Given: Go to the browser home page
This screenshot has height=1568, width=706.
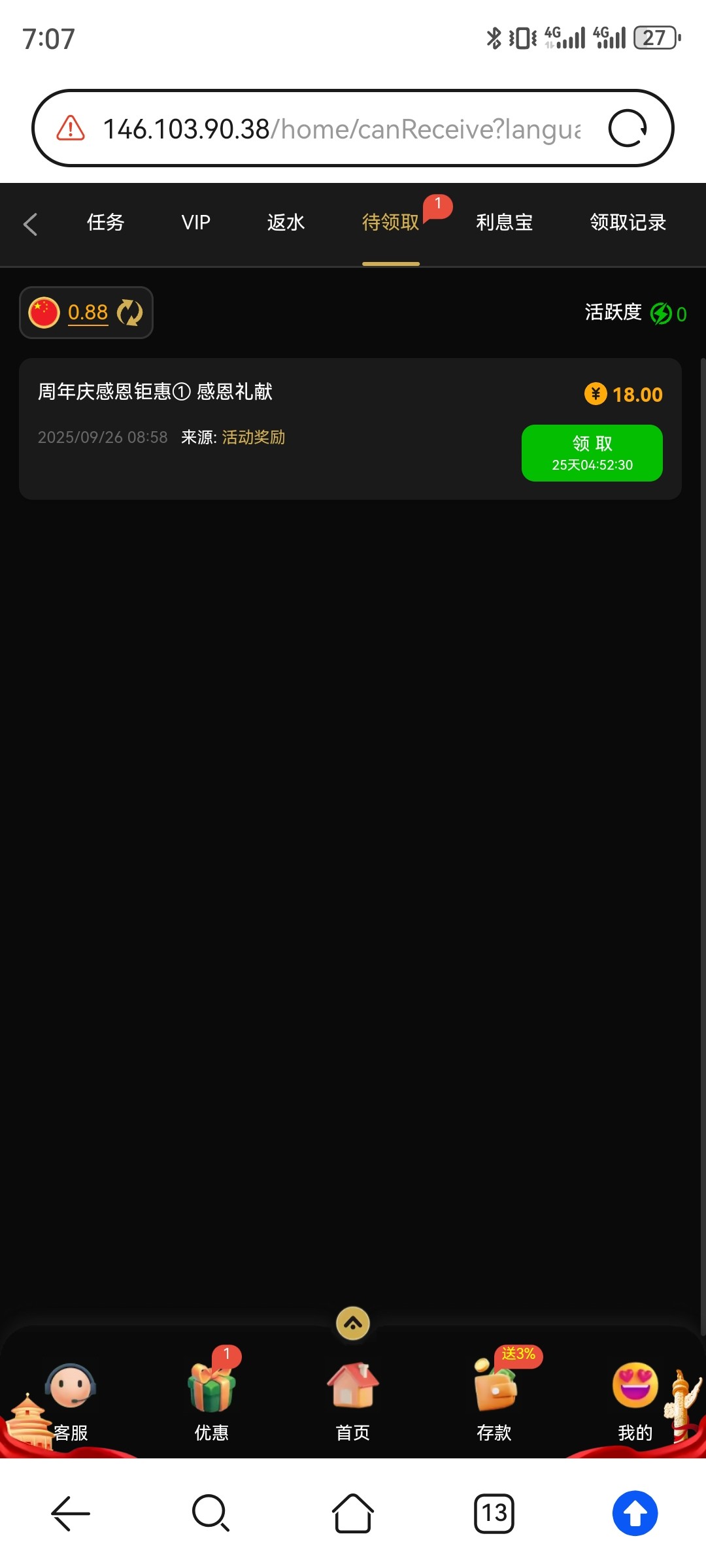Looking at the screenshot, I should pos(353,1513).
